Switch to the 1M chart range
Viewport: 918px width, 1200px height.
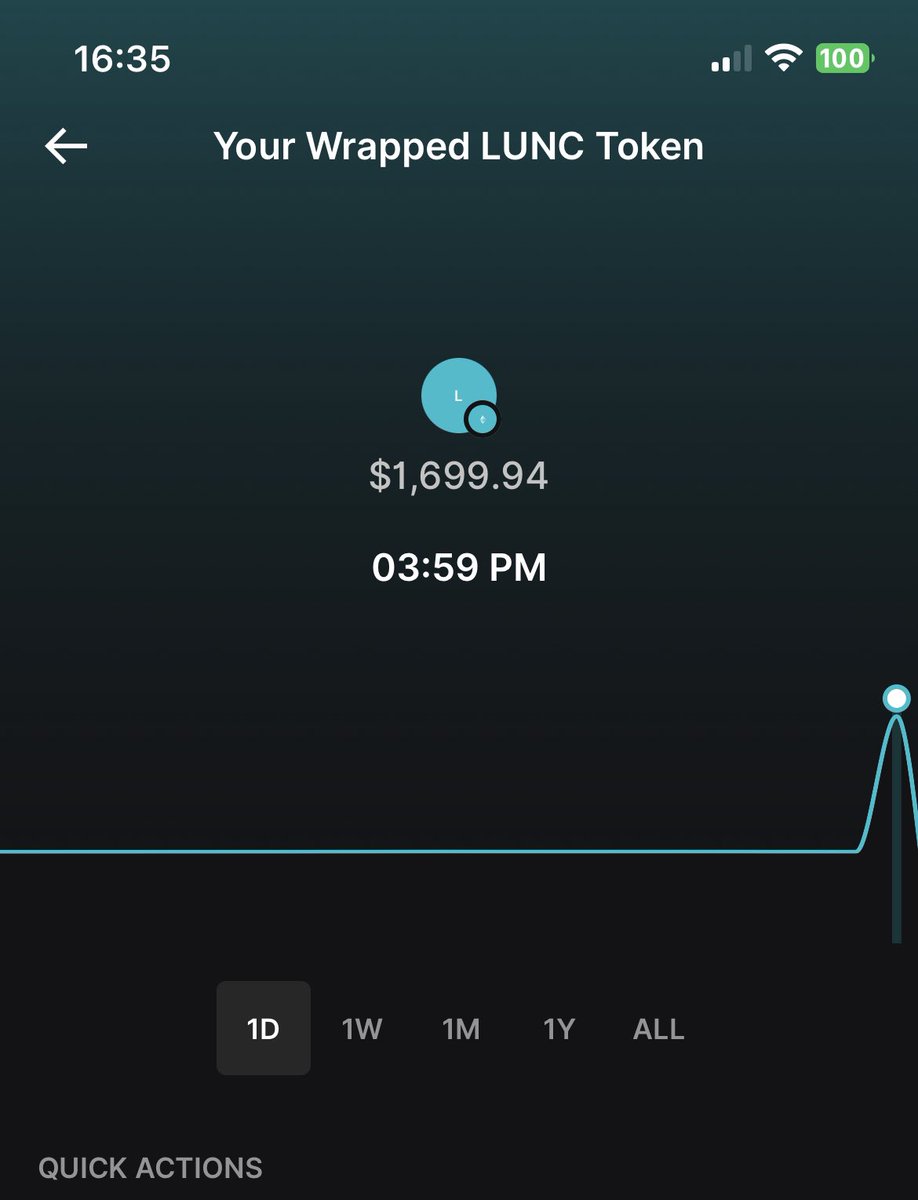(x=461, y=1029)
